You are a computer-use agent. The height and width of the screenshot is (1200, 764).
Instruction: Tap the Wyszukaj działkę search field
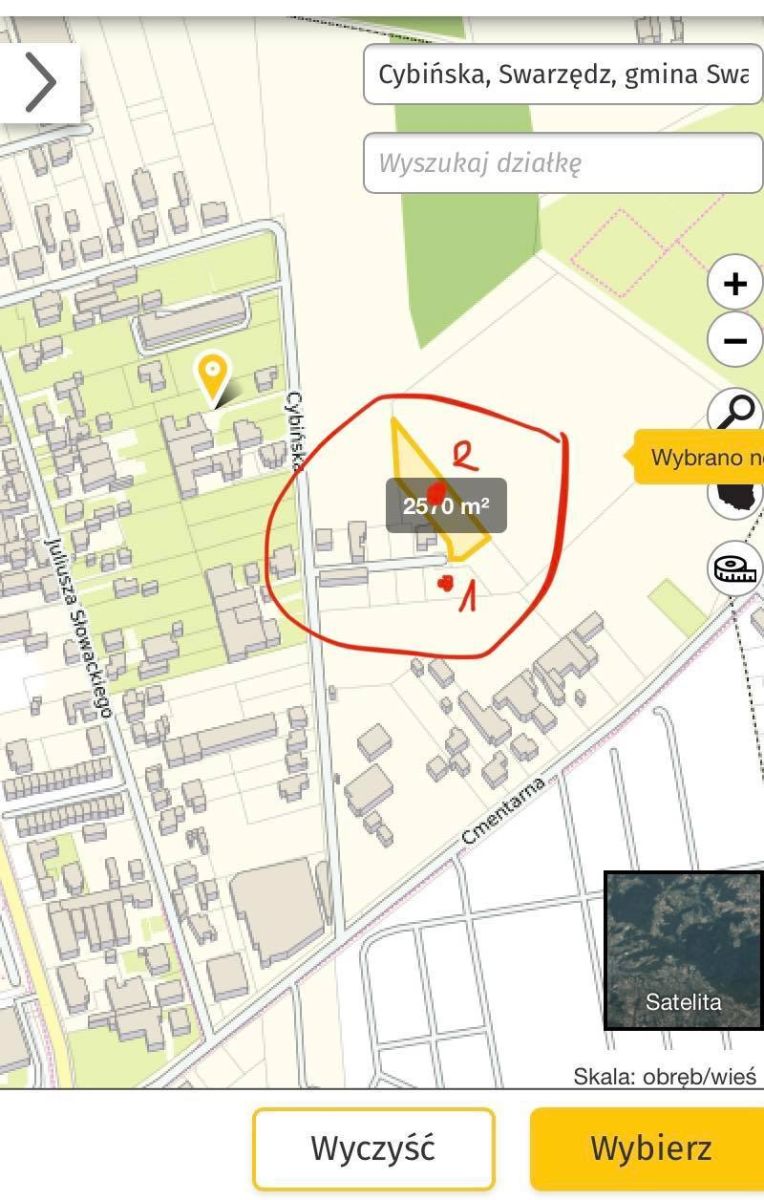(x=562, y=163)
